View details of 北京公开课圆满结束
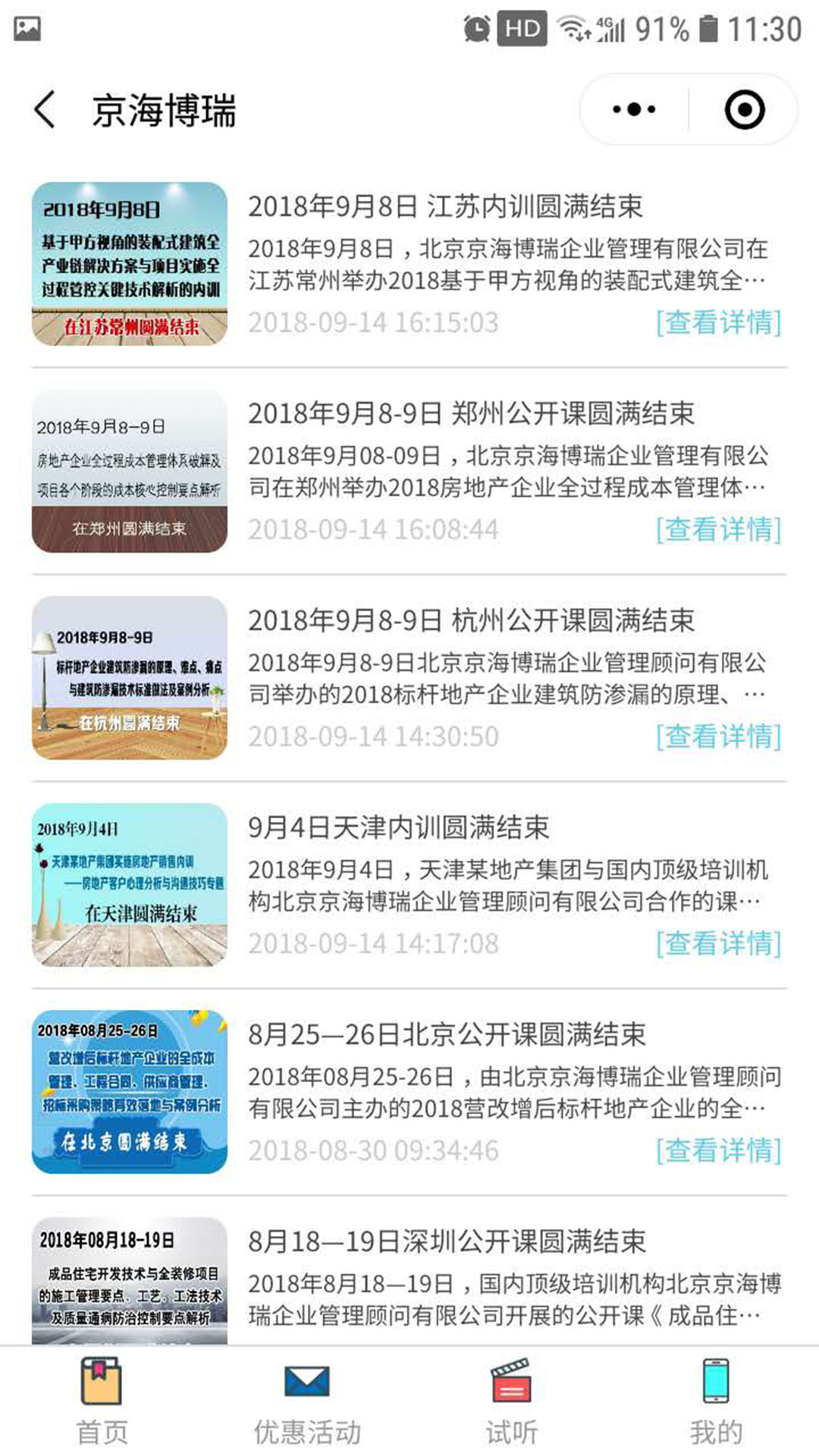Screen dimensions: 819x1456 [718, 1150]
